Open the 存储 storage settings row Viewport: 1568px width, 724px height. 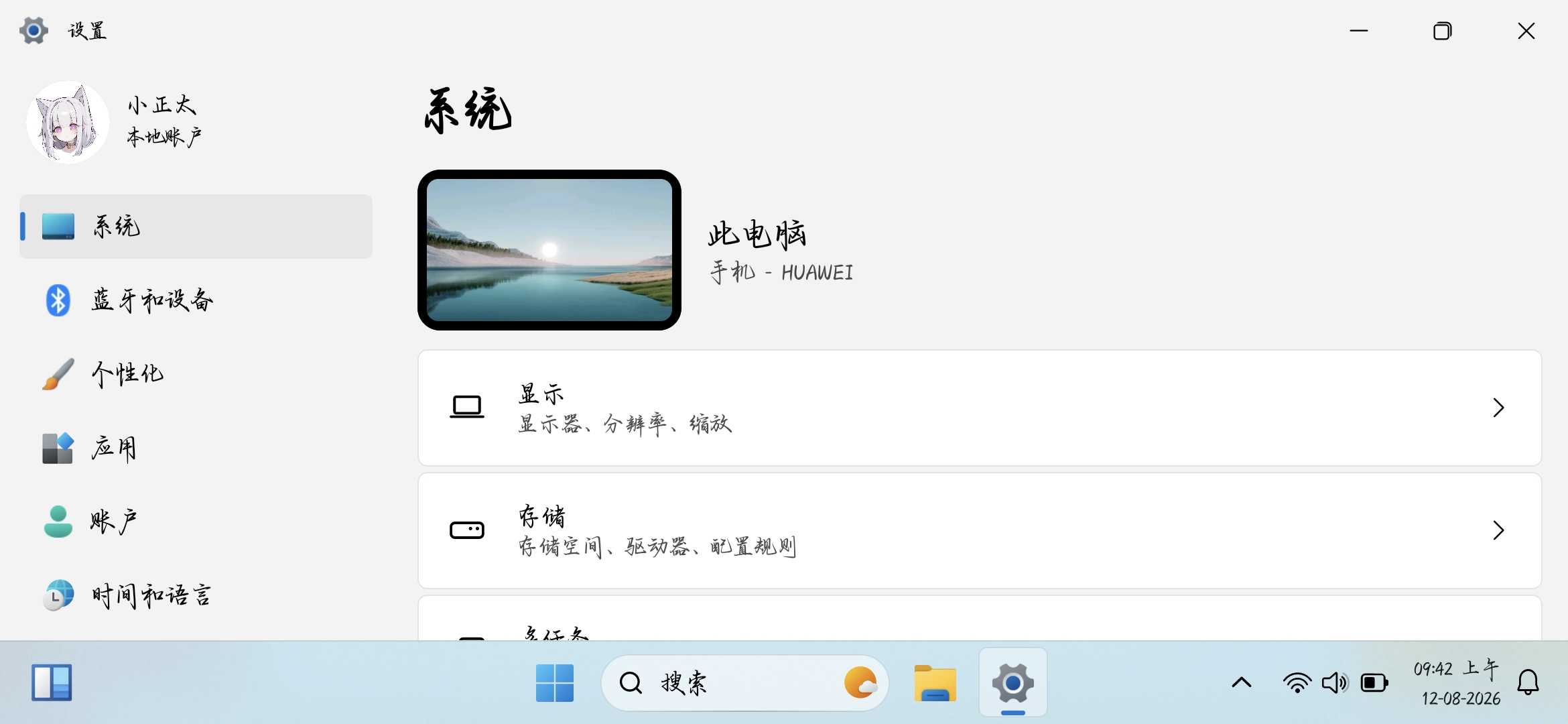[980, 530]
